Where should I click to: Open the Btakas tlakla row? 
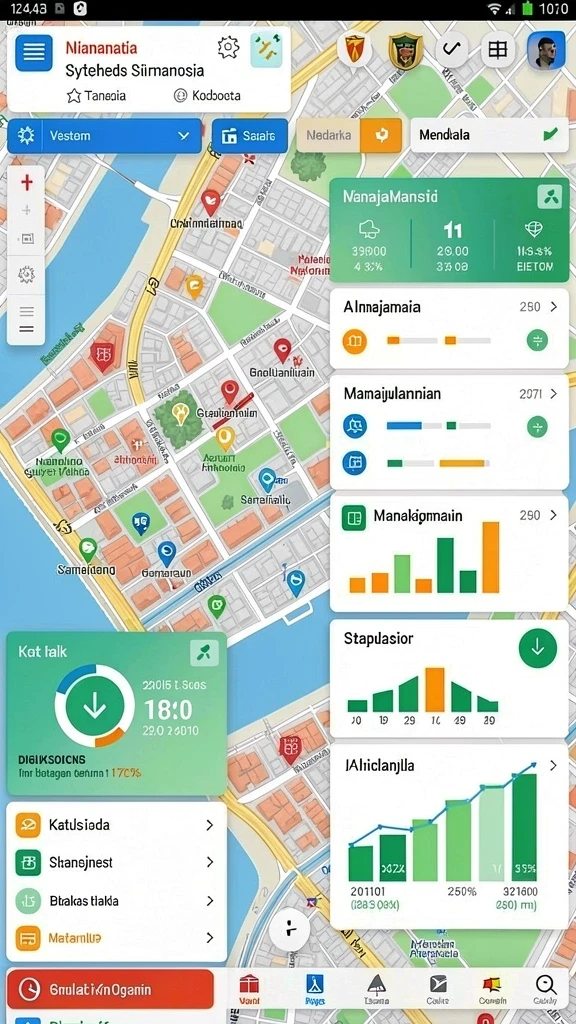tap(116, 901)
